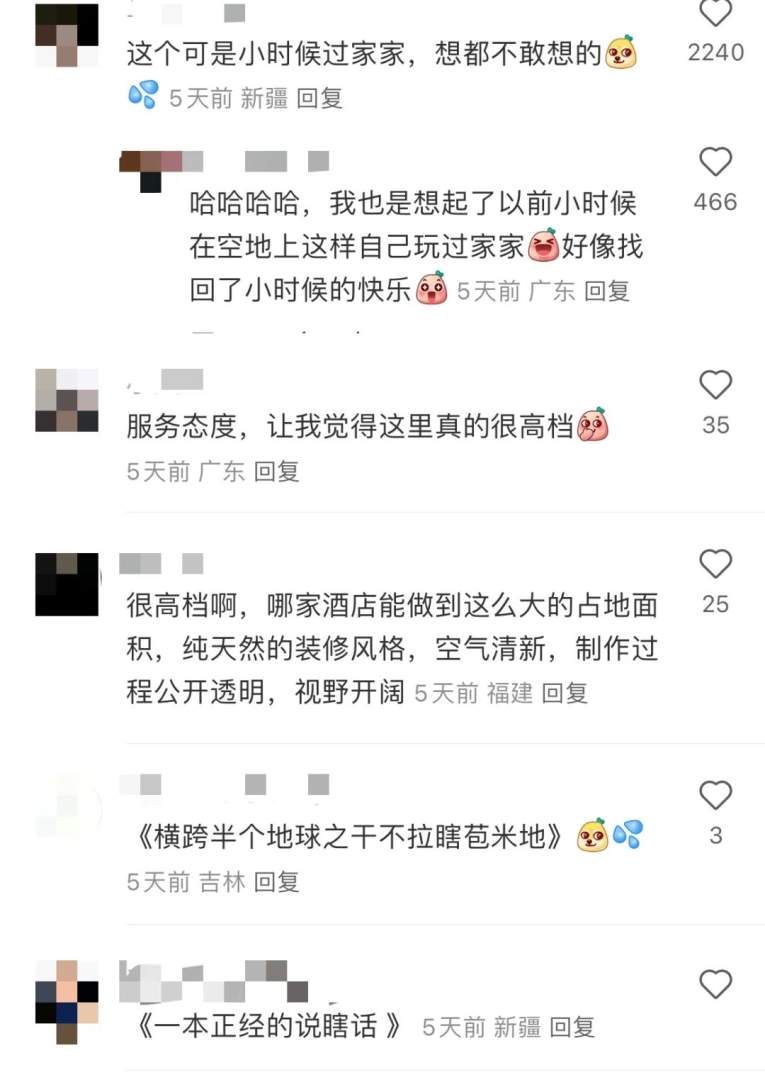This screenshot has height=1080, width=765.
Task: Open avatar of the 很高档啊 commenter
Action: (67, 584)
